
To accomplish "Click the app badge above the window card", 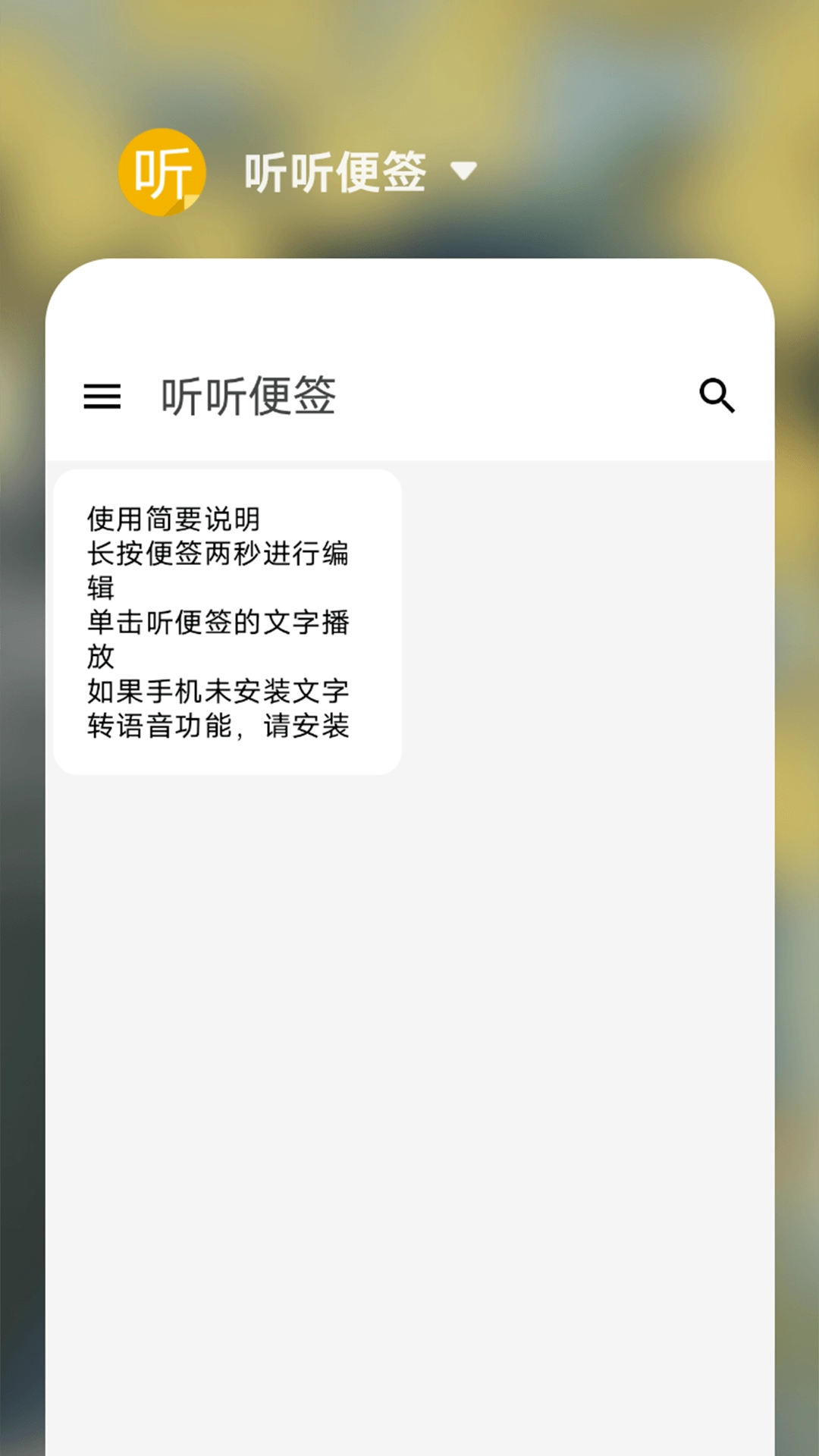I will click(162, 172).
